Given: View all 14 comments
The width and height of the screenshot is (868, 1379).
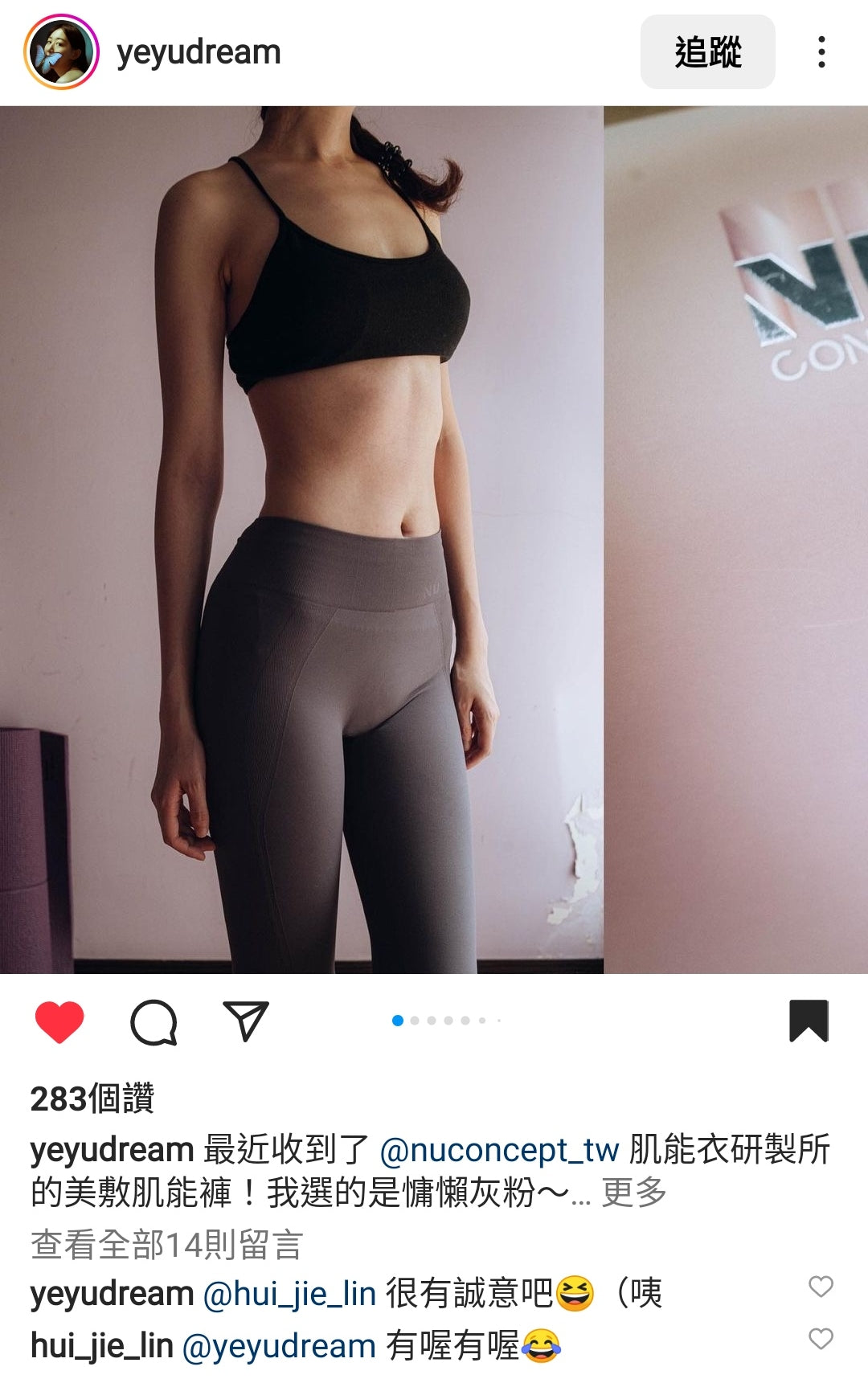Looking at the screenshot, I should 166,1245.
